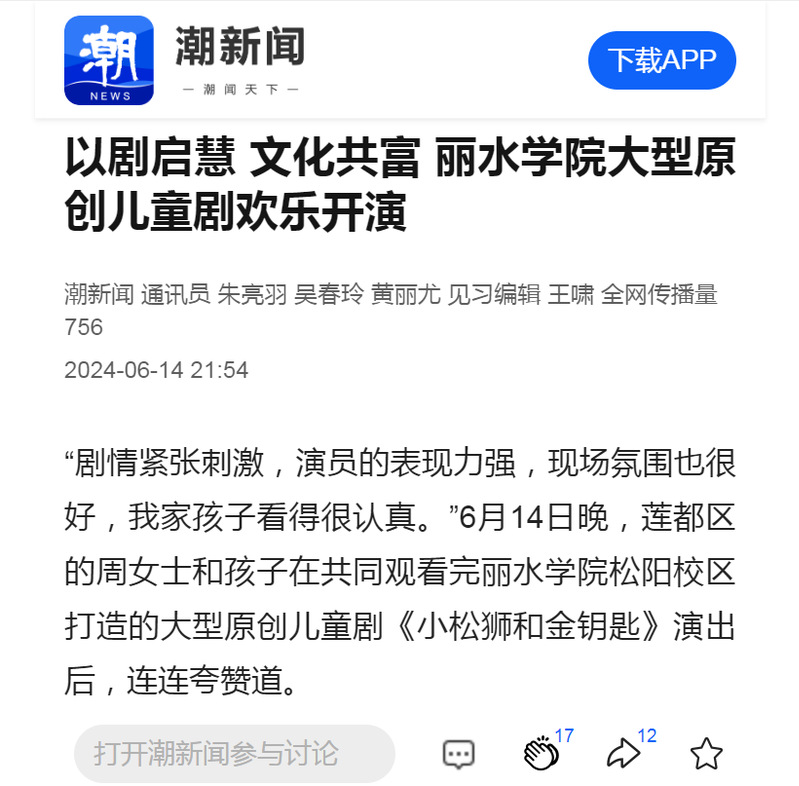Tap the 下载APP button
This screenshot has width=799, height=786.
pyautogui.click(x=662, y=60)
